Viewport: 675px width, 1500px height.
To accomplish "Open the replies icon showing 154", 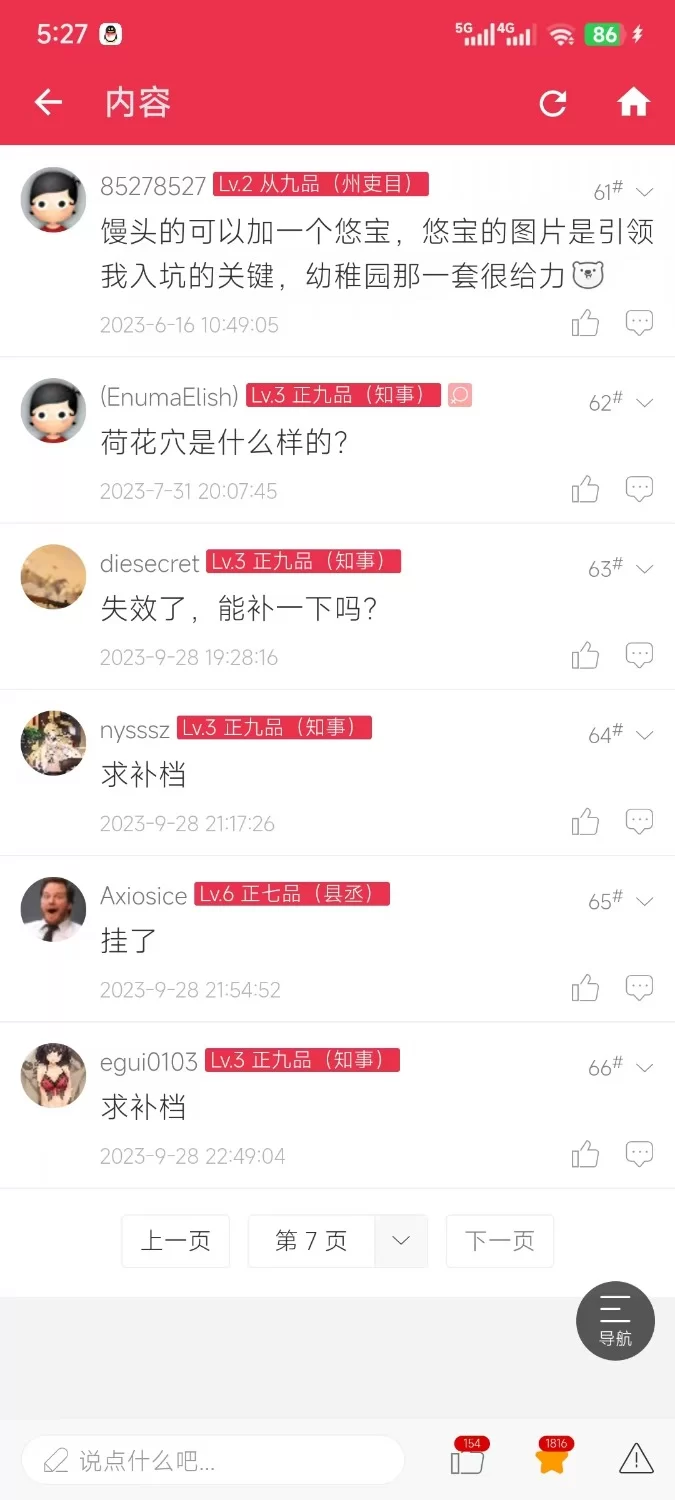I will (467, 1460).
